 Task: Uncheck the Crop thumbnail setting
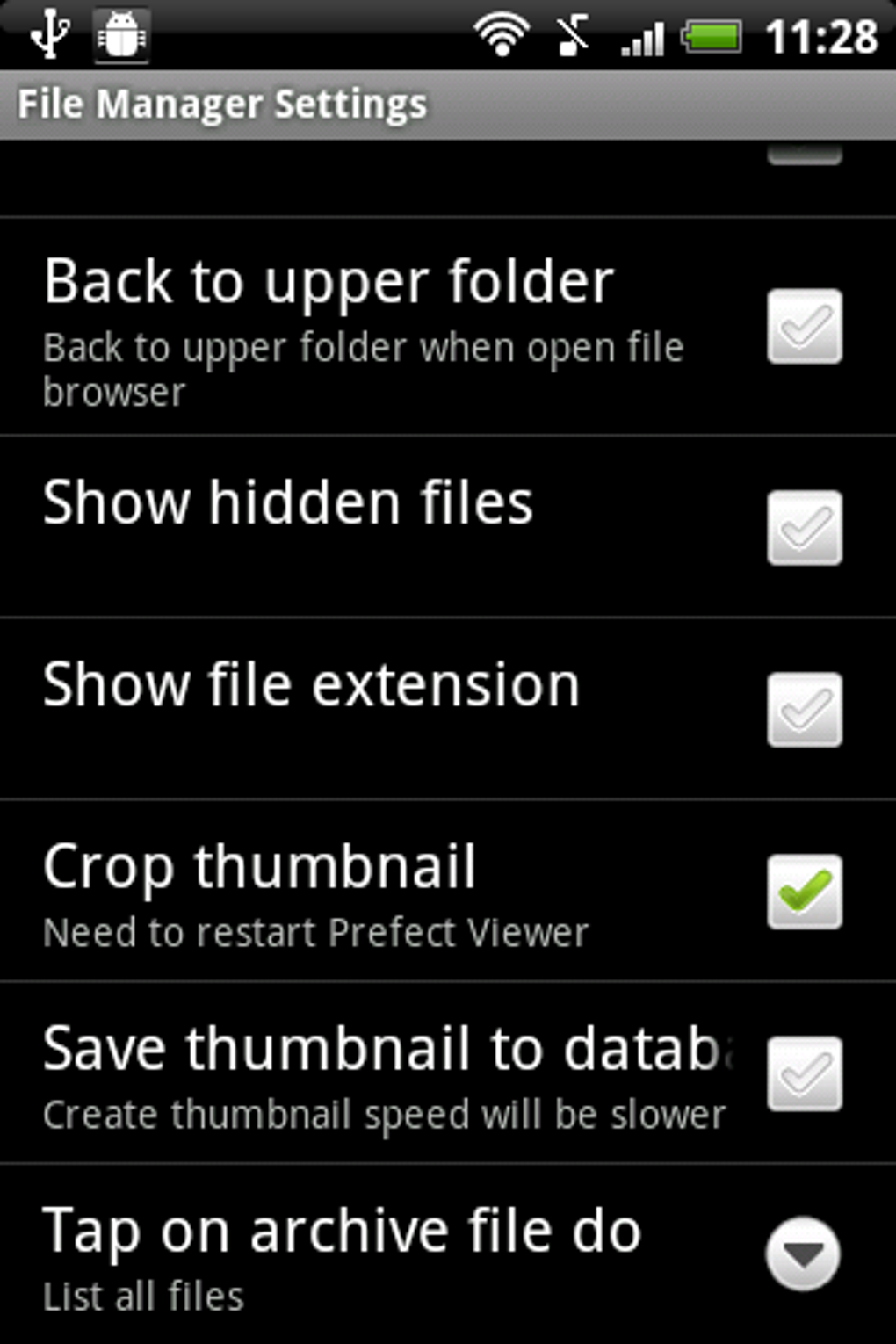(804, 892)
